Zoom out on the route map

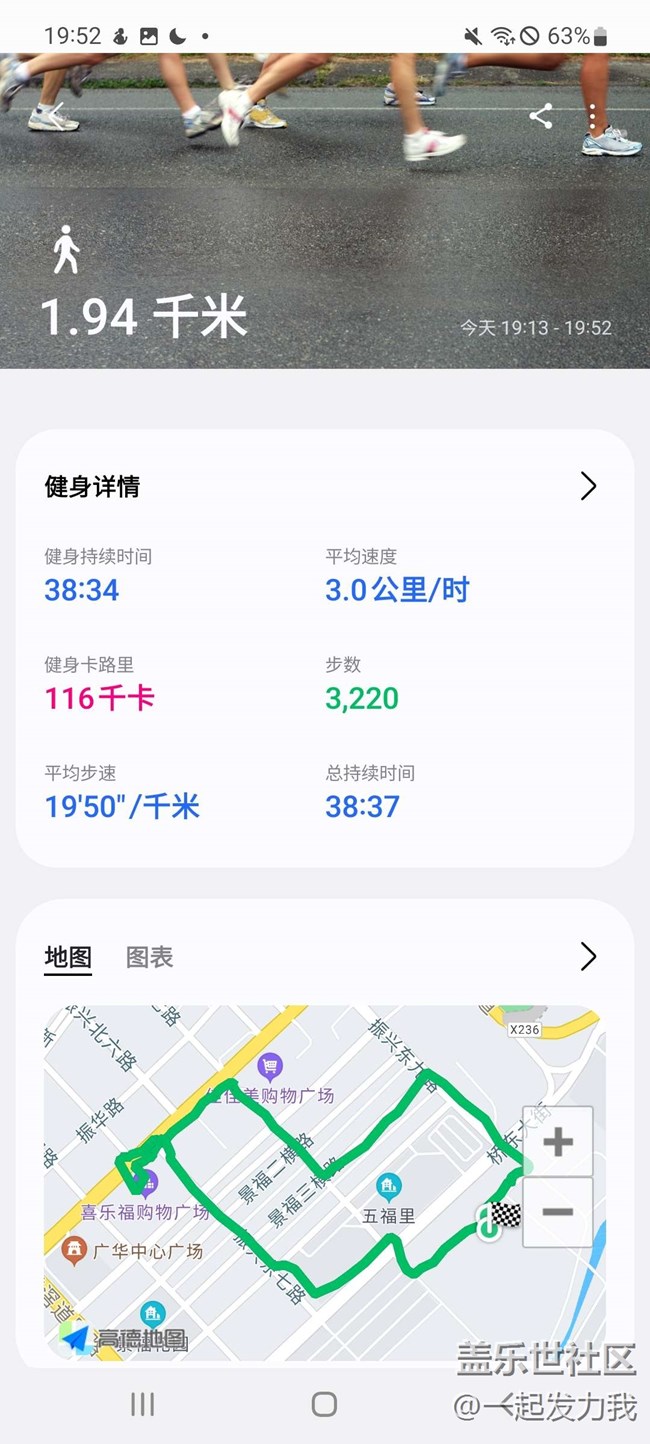coord(558,1212)
